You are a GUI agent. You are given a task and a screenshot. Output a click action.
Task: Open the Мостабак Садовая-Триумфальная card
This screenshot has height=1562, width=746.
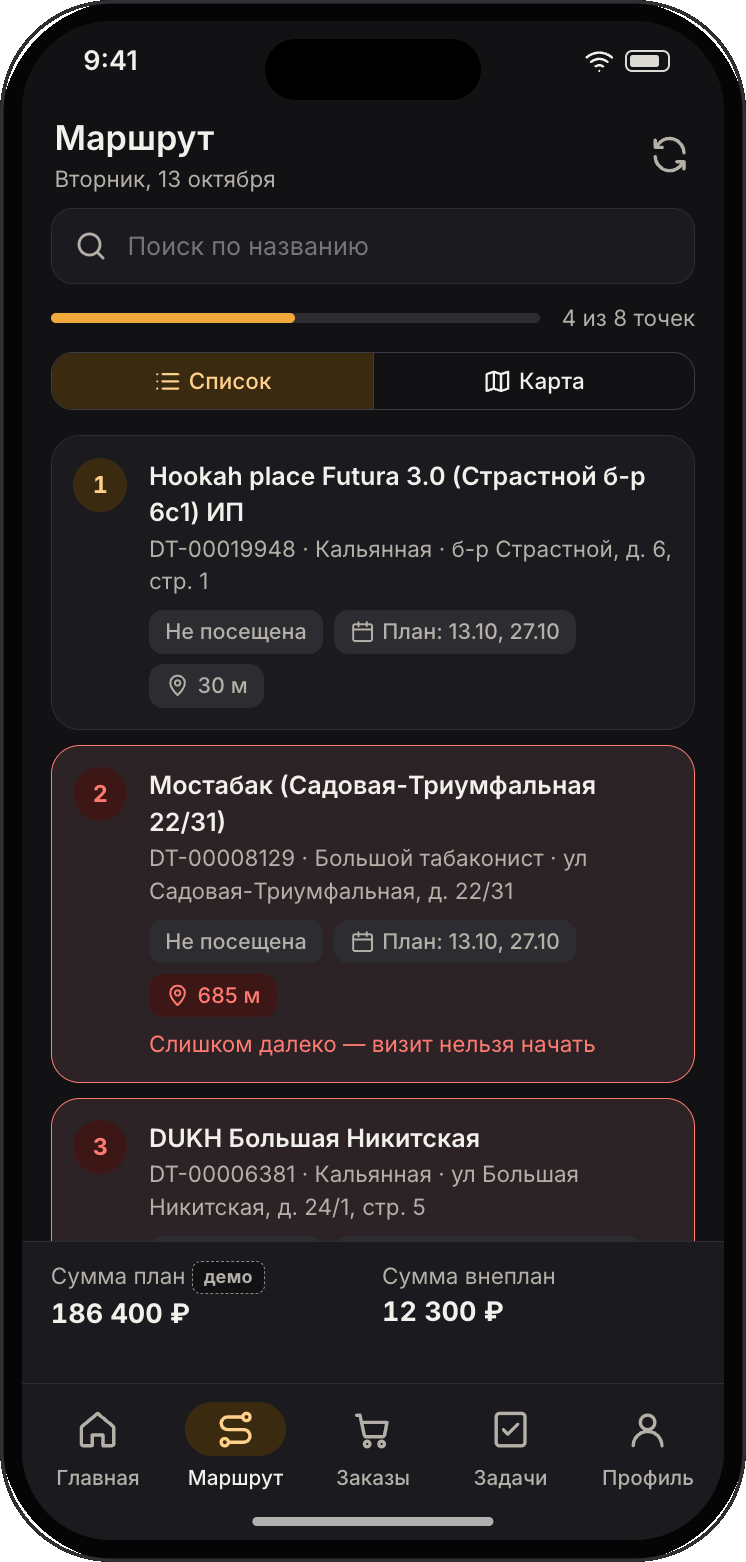(373, 914)
